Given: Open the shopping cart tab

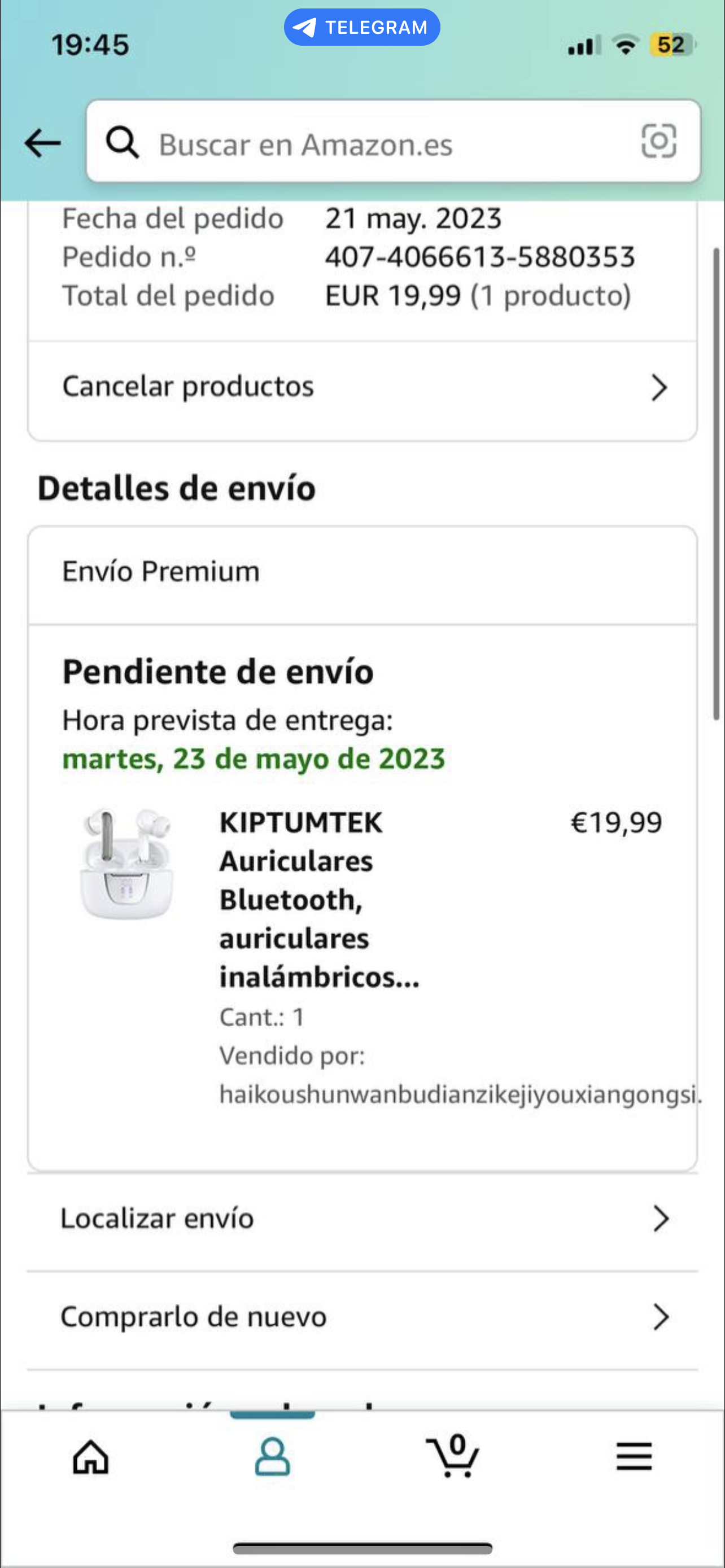Looking at the screenshot, I should (x=453, y=1456).
